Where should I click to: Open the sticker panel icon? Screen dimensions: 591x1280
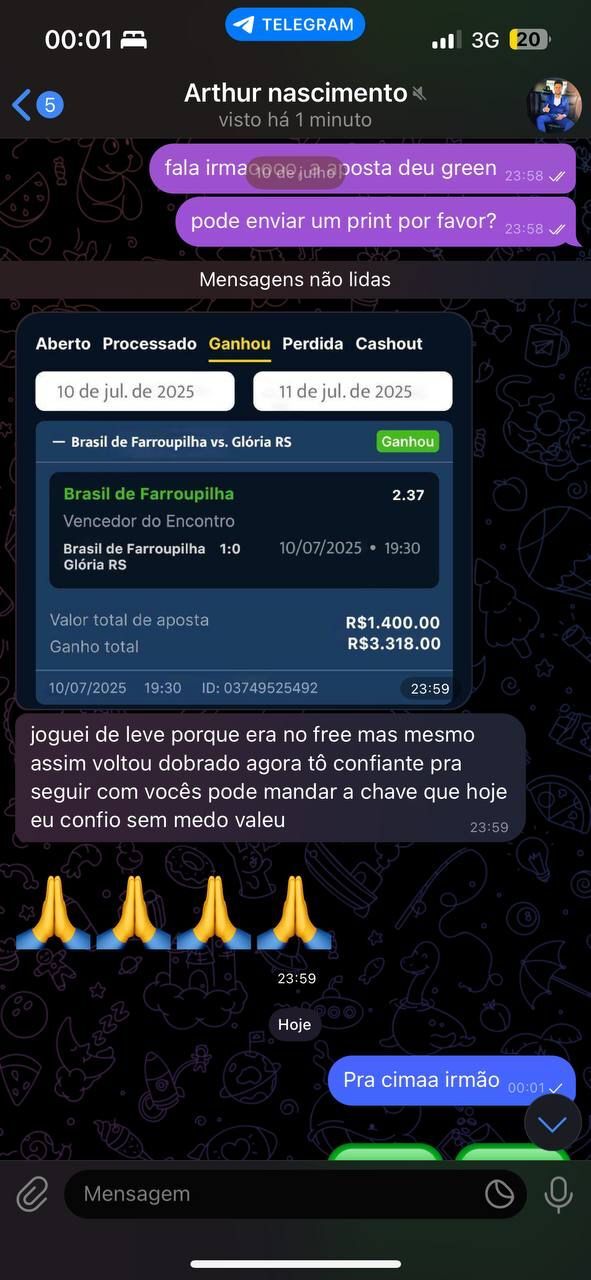point(499,1193)
